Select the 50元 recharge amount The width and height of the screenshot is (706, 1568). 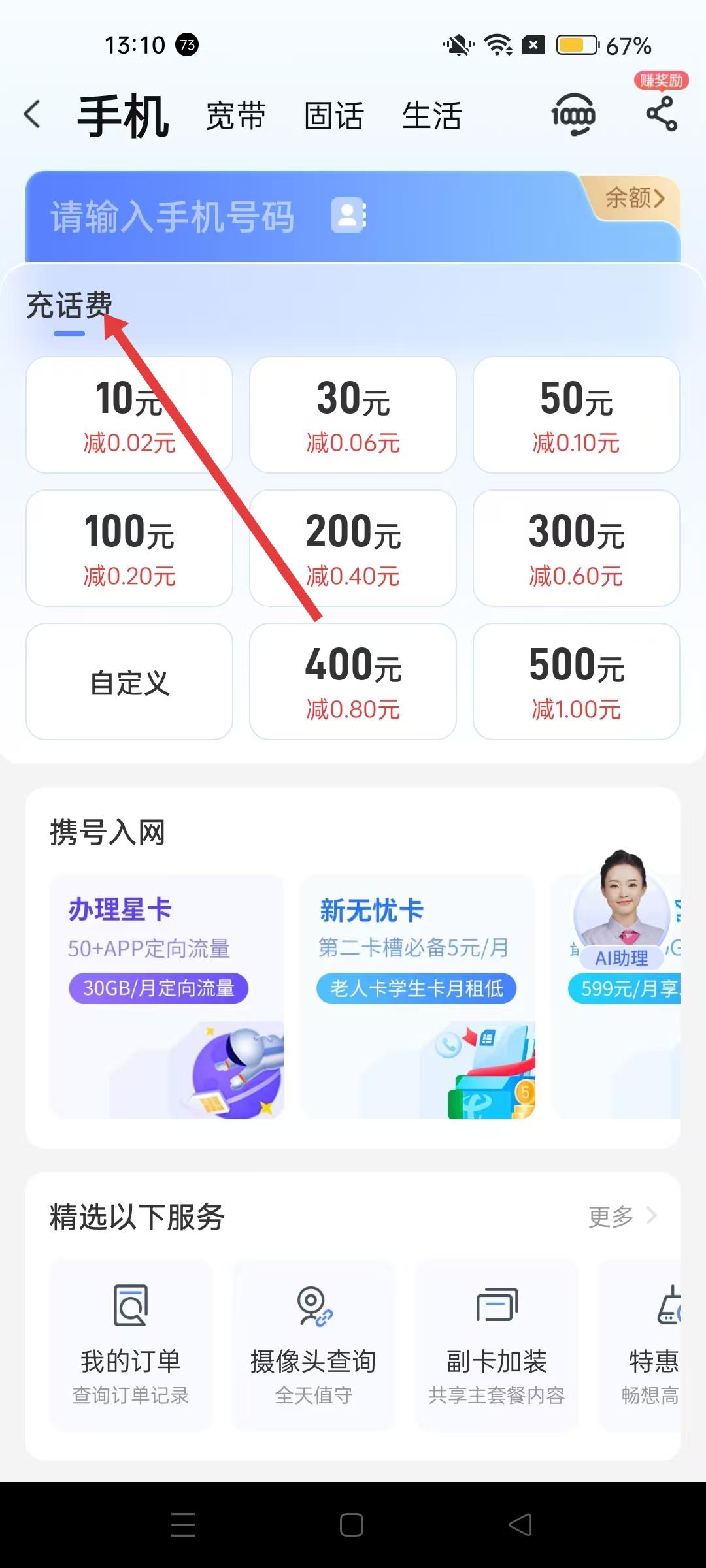pyautogui.click(x=576, y=415)
